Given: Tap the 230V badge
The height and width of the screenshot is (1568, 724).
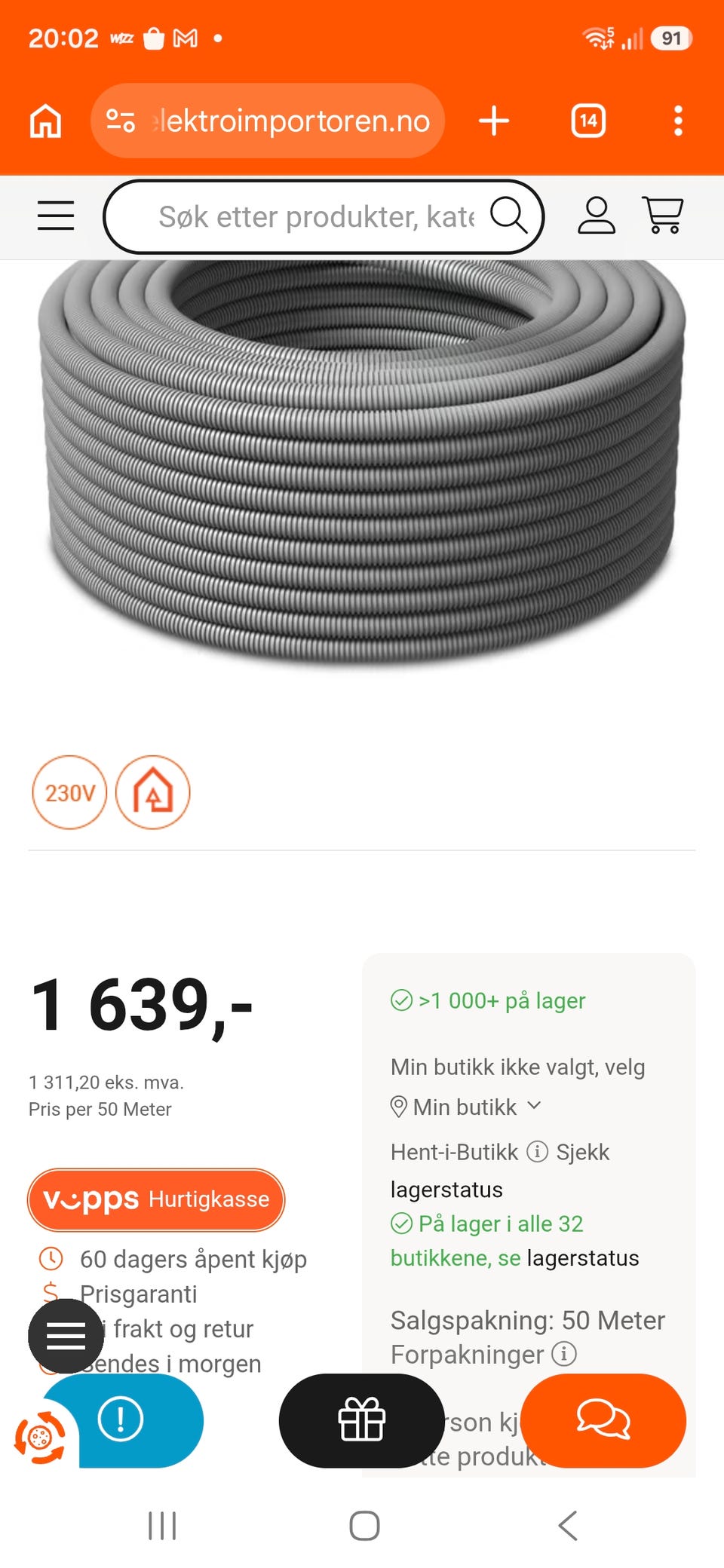Looking at the screenshot, I should tap(69, 792).
